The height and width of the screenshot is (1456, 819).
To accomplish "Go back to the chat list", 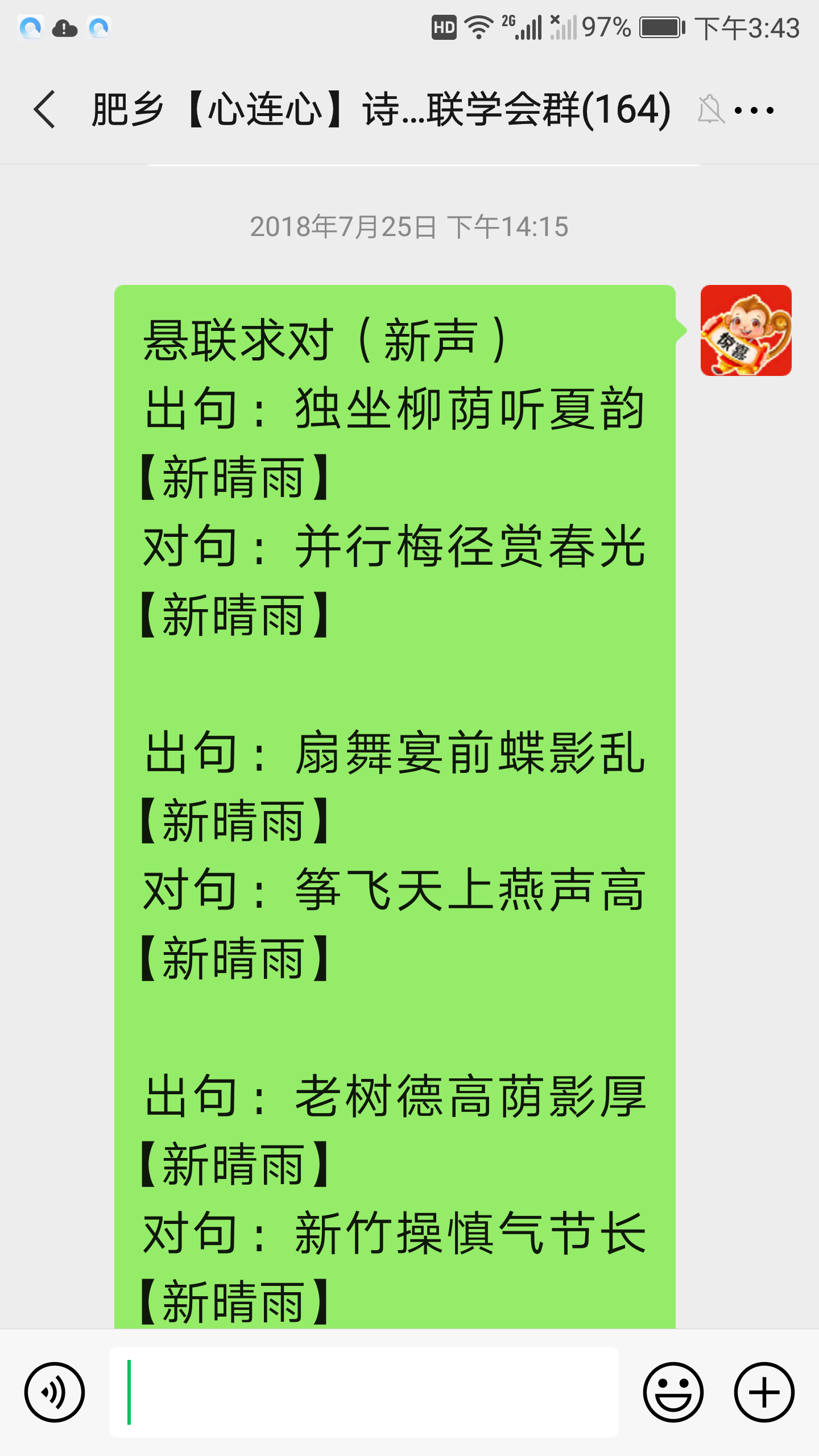I will tap(44, 109).
